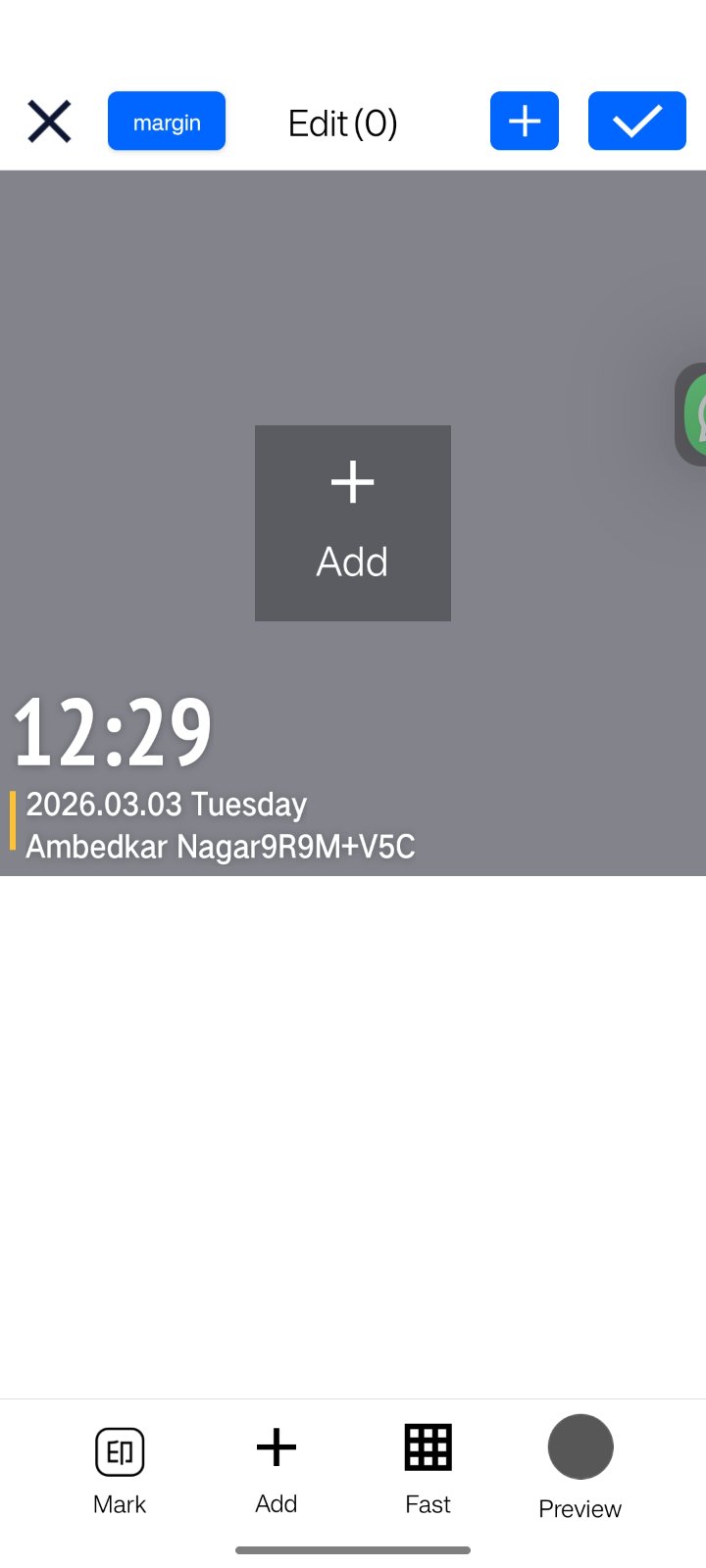706x1568 pixels.
Task: Tap the Add tile on the canvas
Action: [353, 523]
